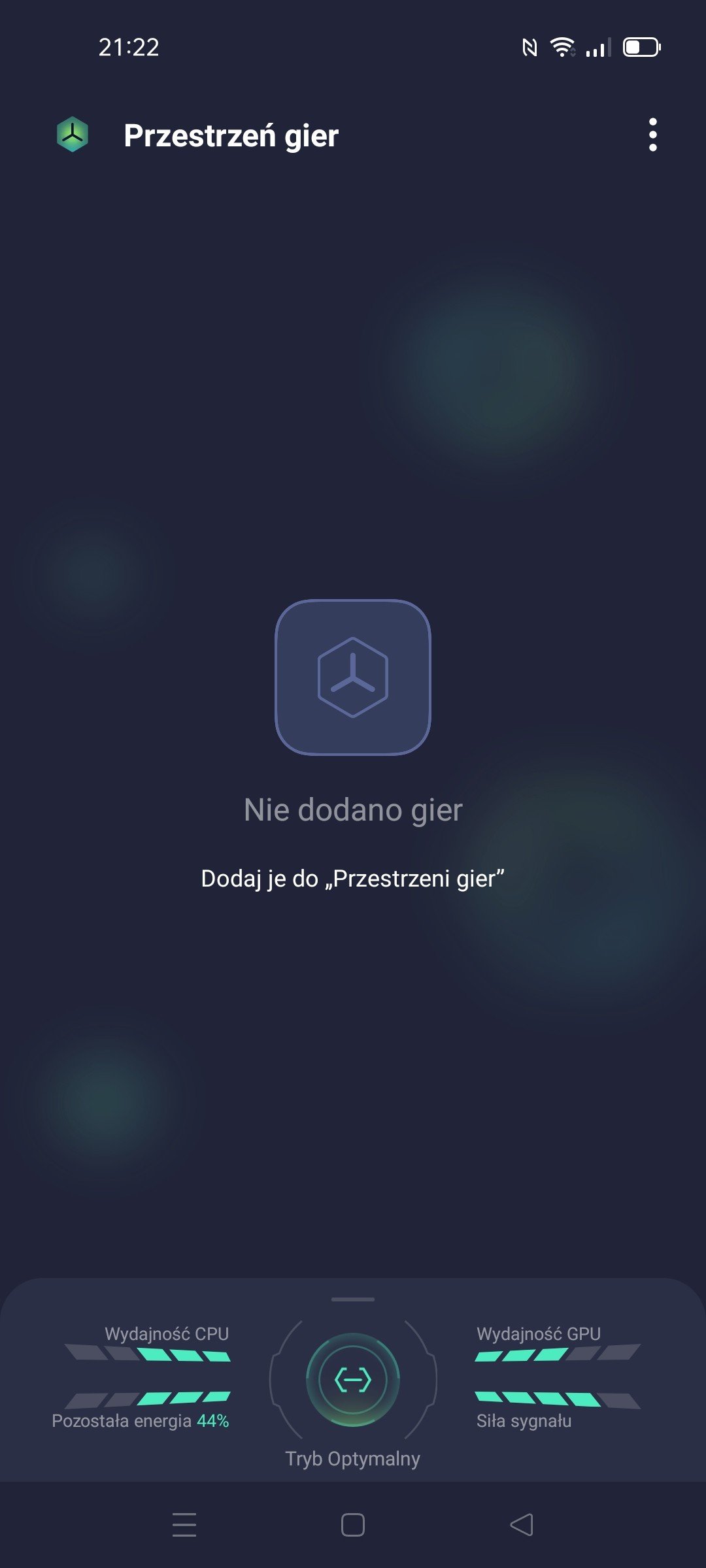Go back with system back button
The image size is (706, 1568).
(x=522, y=1525)
